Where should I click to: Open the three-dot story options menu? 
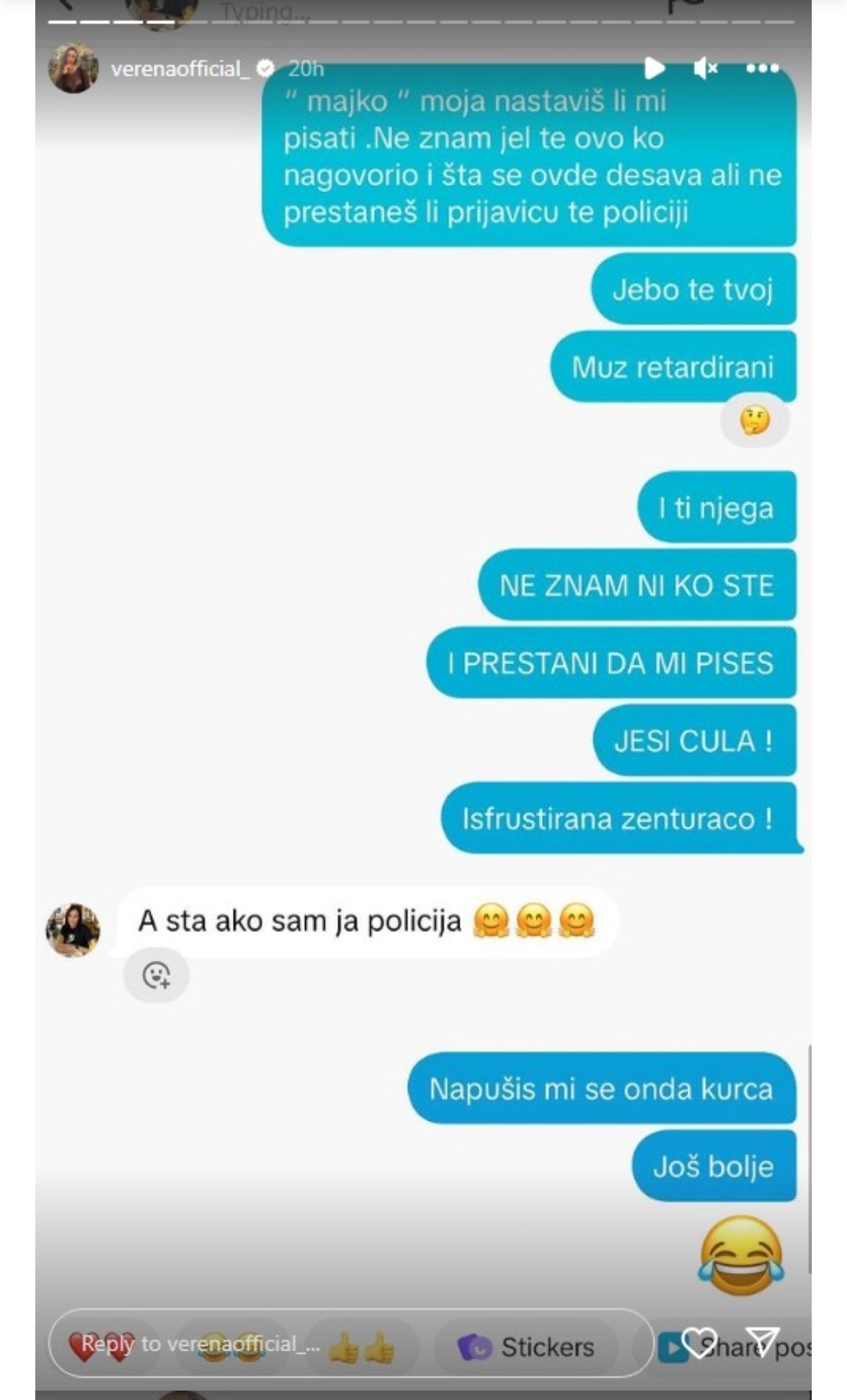click(x=762, y=69)
